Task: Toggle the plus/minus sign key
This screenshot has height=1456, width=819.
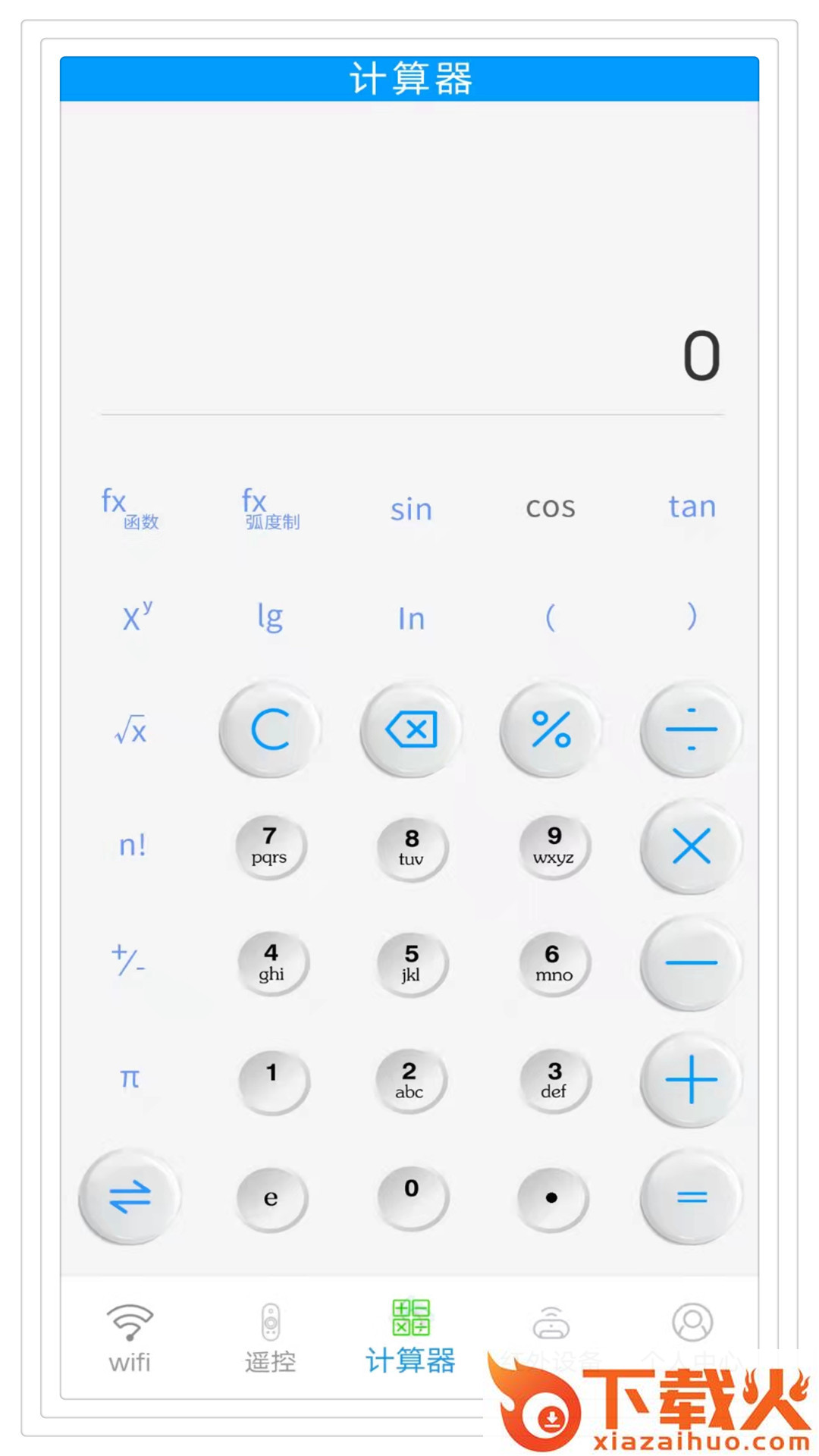Action: point(128,962)
